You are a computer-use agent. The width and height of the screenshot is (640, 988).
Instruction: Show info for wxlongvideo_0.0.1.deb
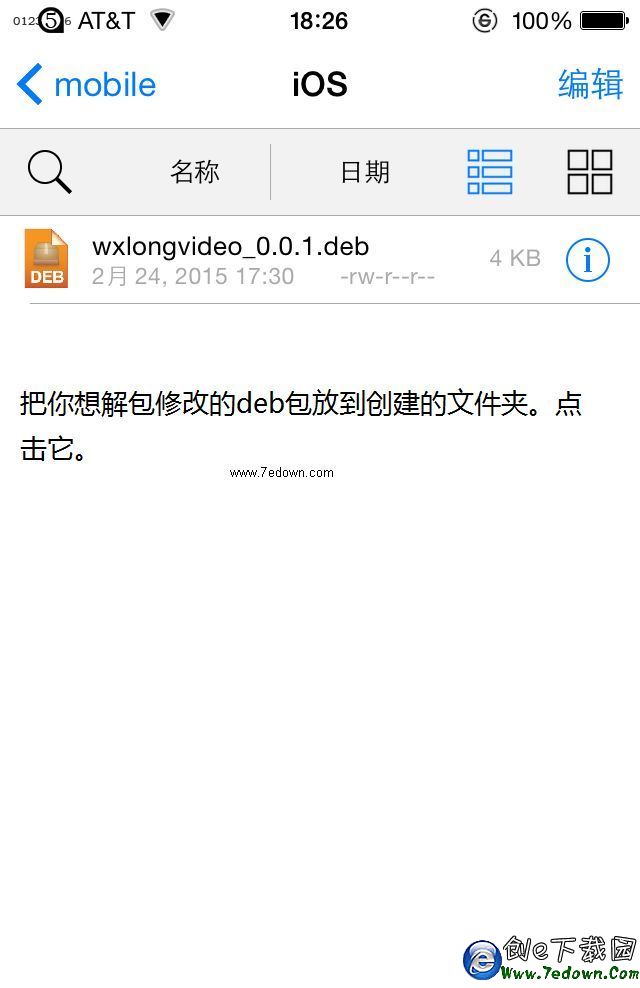pos(587,260)
